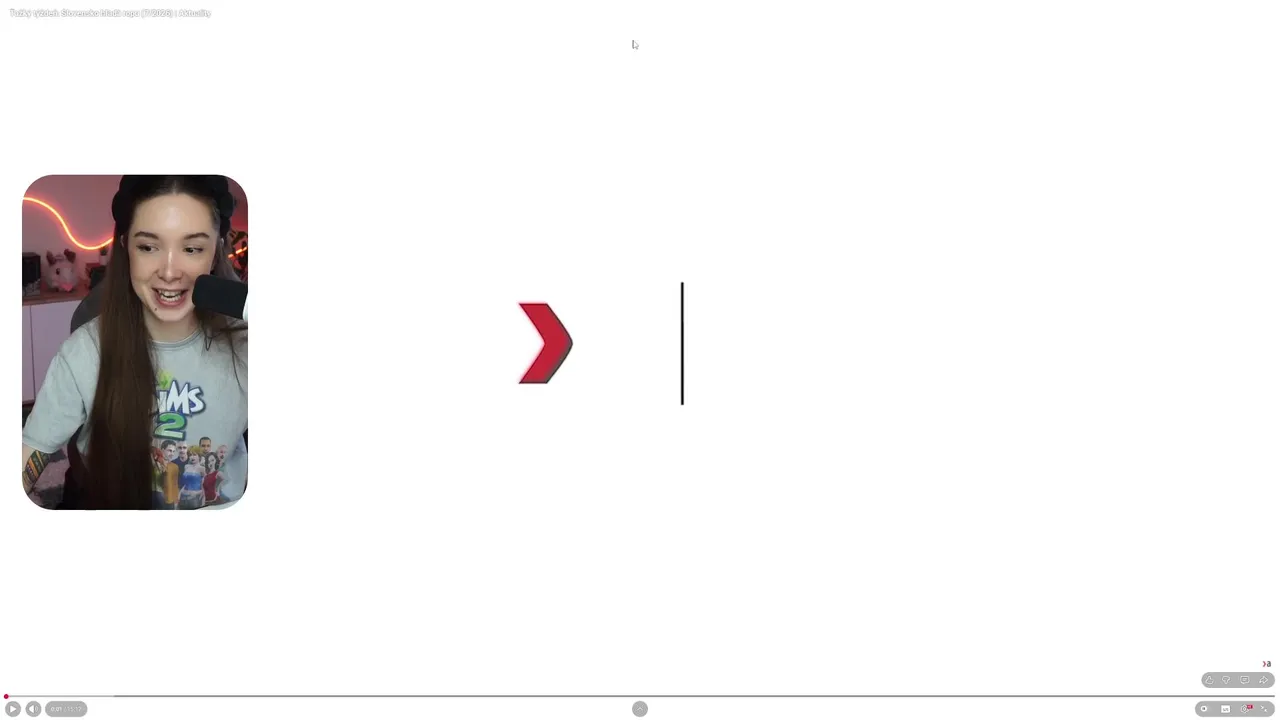Open the player settings gear
Screen dimensions: 1280x720
1246,709
